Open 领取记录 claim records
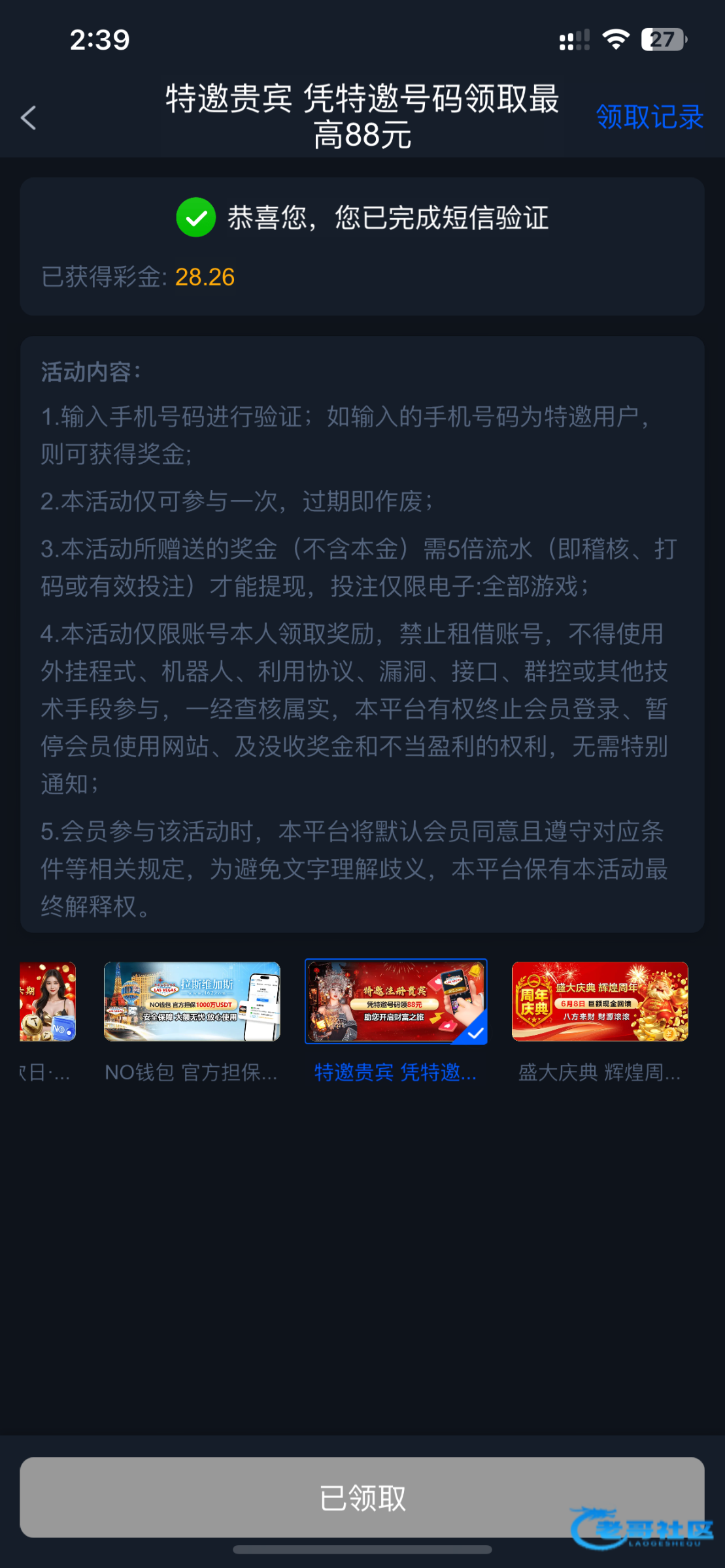Viewport: 725px width, 1568px height. pyautogui.click(x=649, y=118)
